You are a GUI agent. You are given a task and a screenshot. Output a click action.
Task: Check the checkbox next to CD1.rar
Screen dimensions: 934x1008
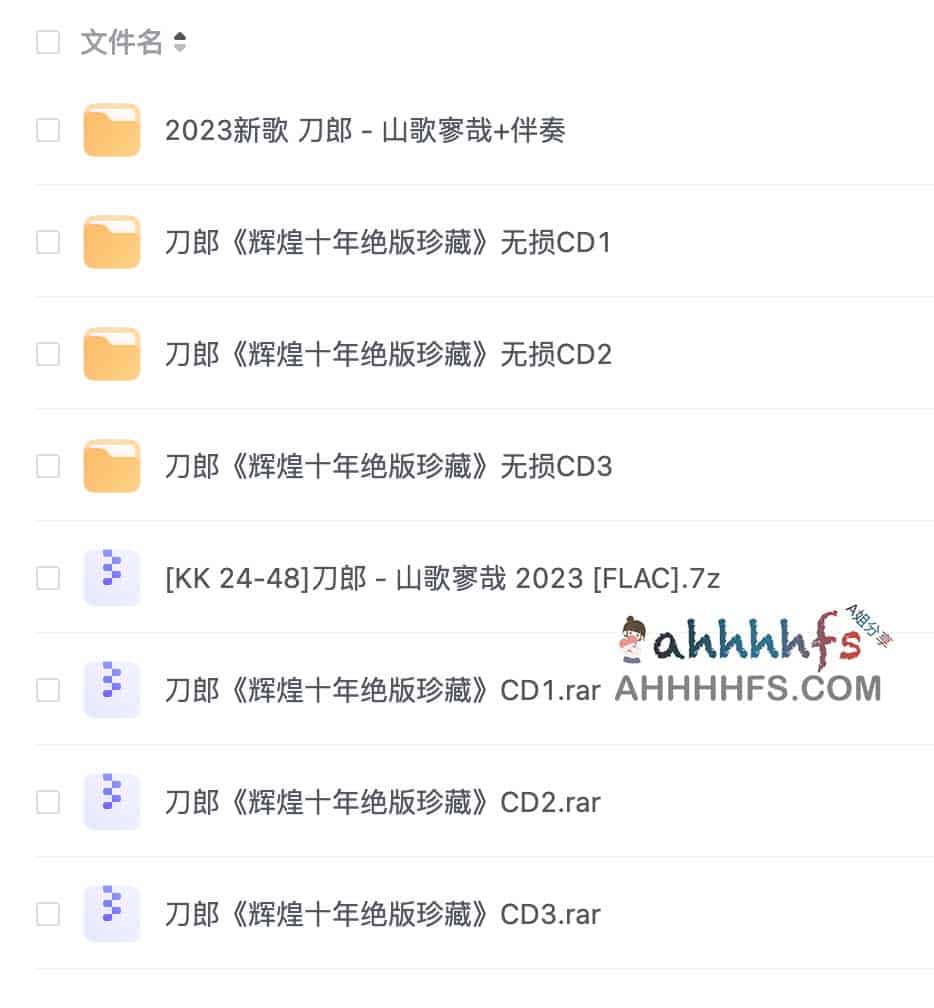click(x=48, y=690)
